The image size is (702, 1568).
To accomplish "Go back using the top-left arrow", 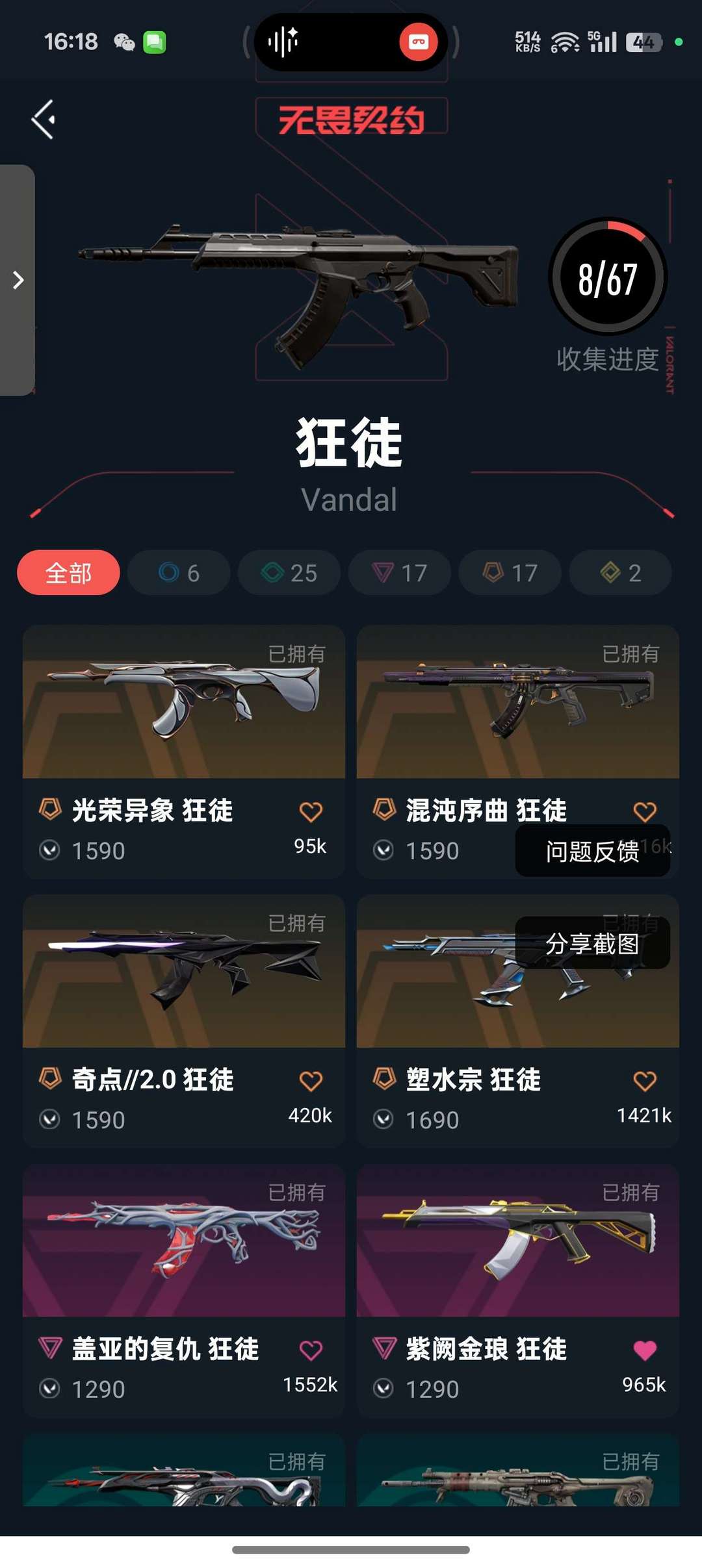I will coord(44,120).
